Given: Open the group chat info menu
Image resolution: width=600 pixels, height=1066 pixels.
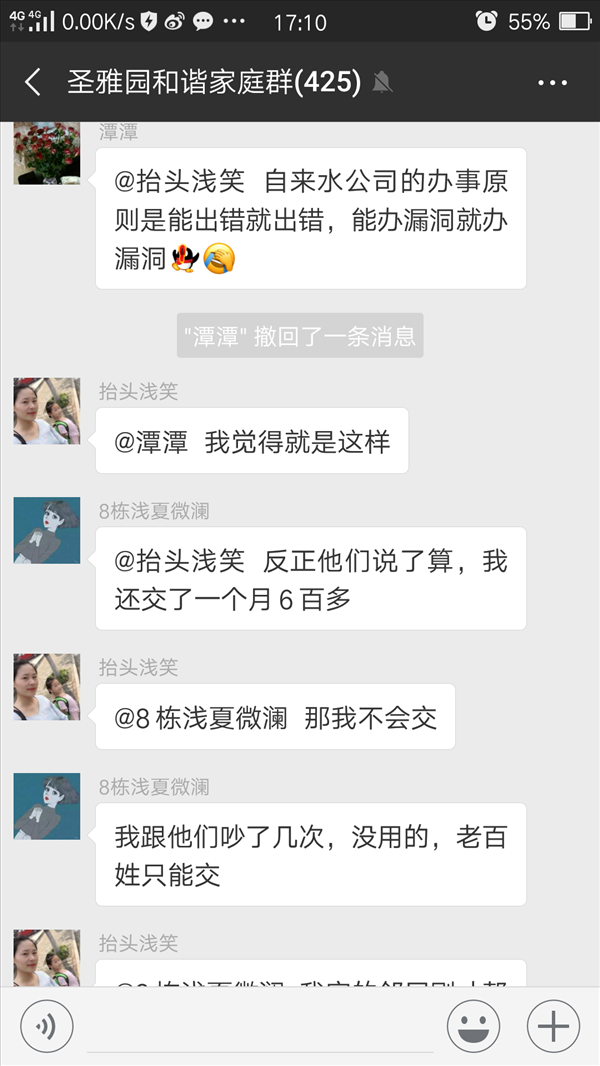Looking at the screenshot, I should (x=552, y=83).
